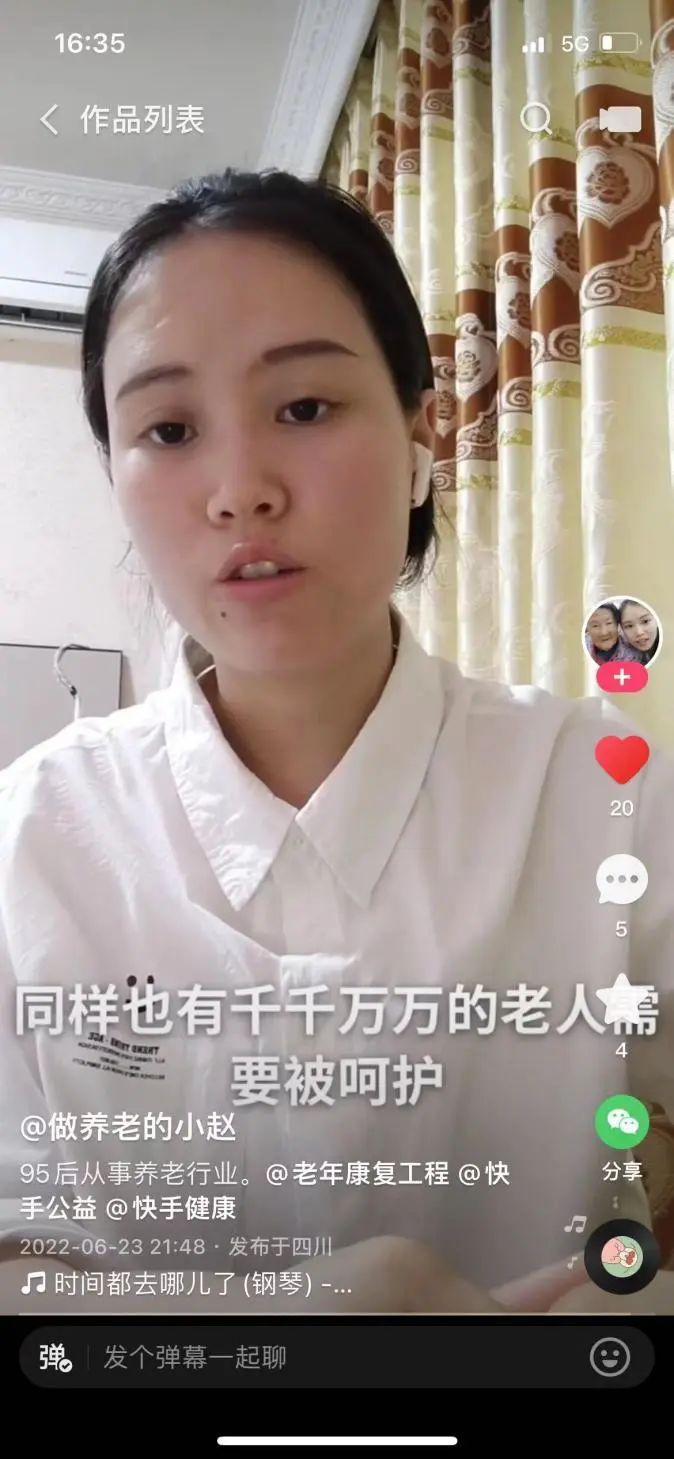
Task: Like this video with the heart
Action: pos(622,760)
